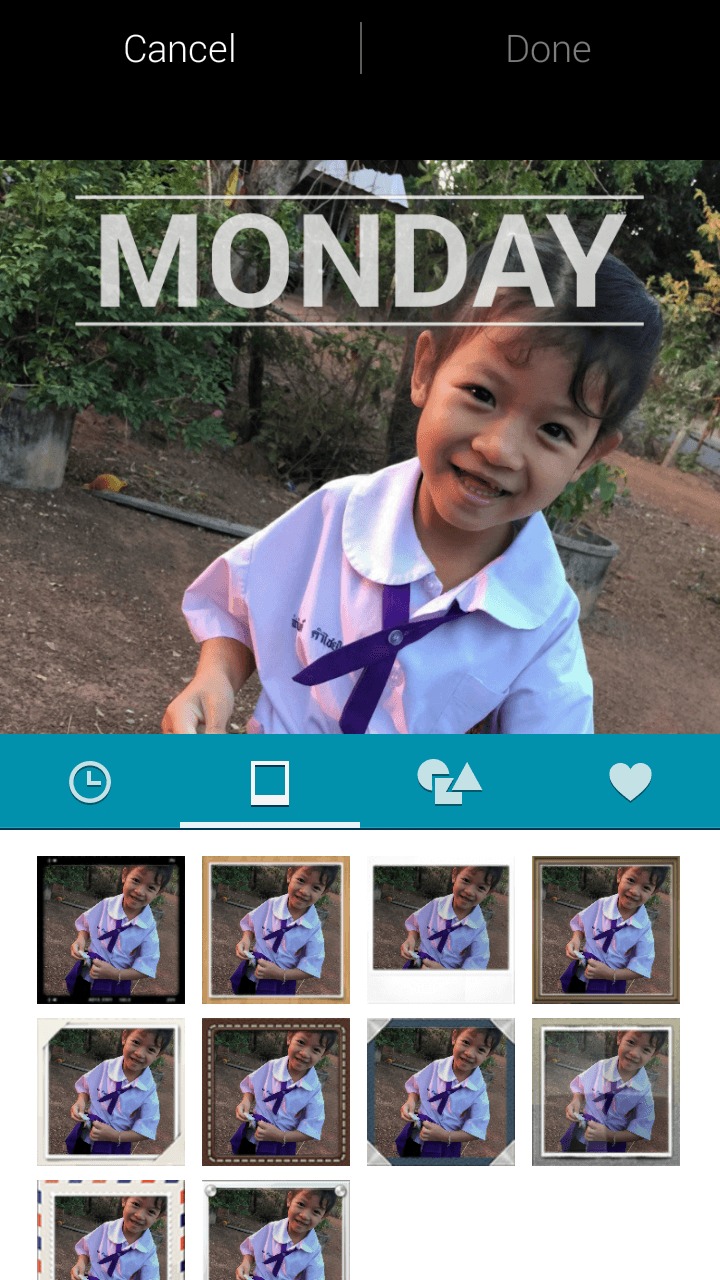Screen dimensions: 720x1280
Task: Choose the white polaroid frame
Action: click(x=441, y=930)
